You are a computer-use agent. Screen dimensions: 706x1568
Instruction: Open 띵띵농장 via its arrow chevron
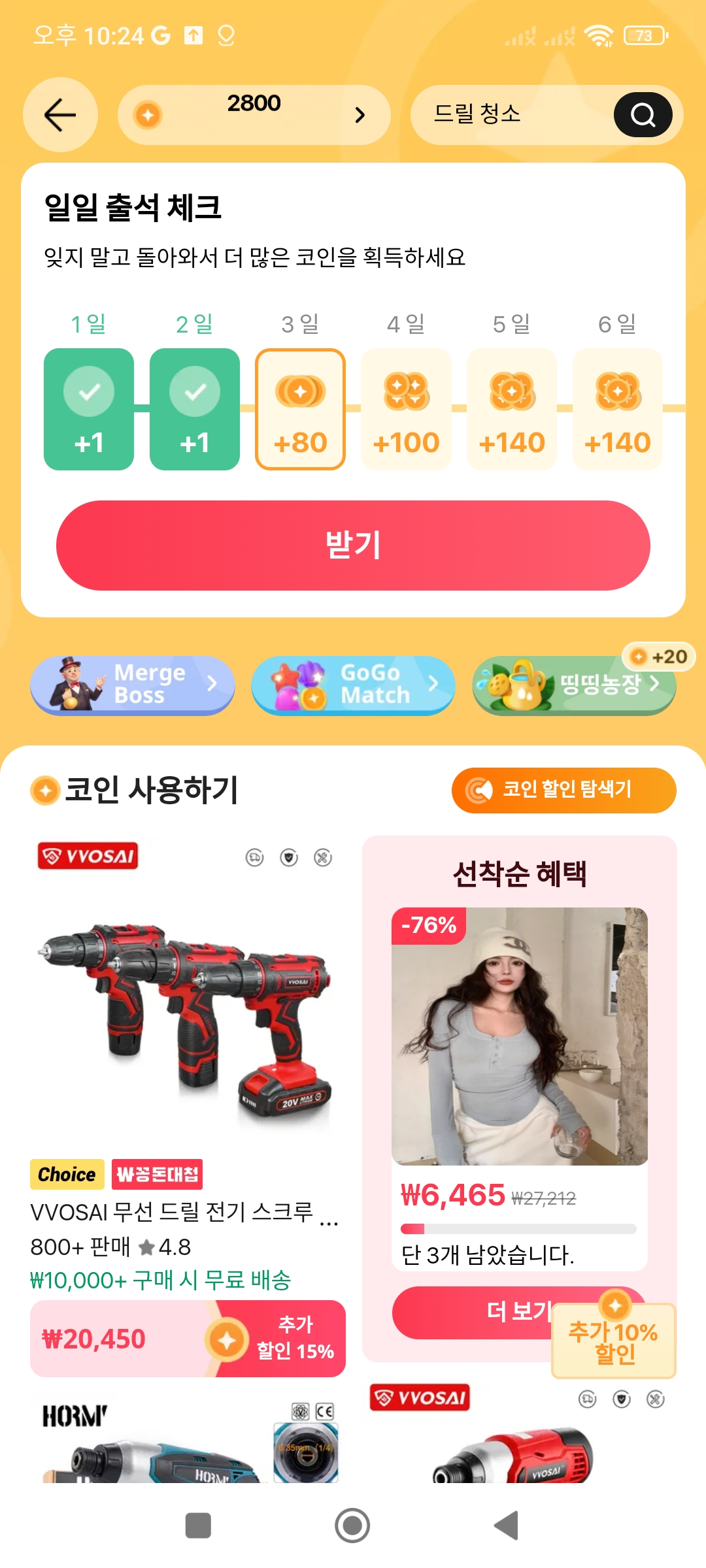tap(656, 685)
